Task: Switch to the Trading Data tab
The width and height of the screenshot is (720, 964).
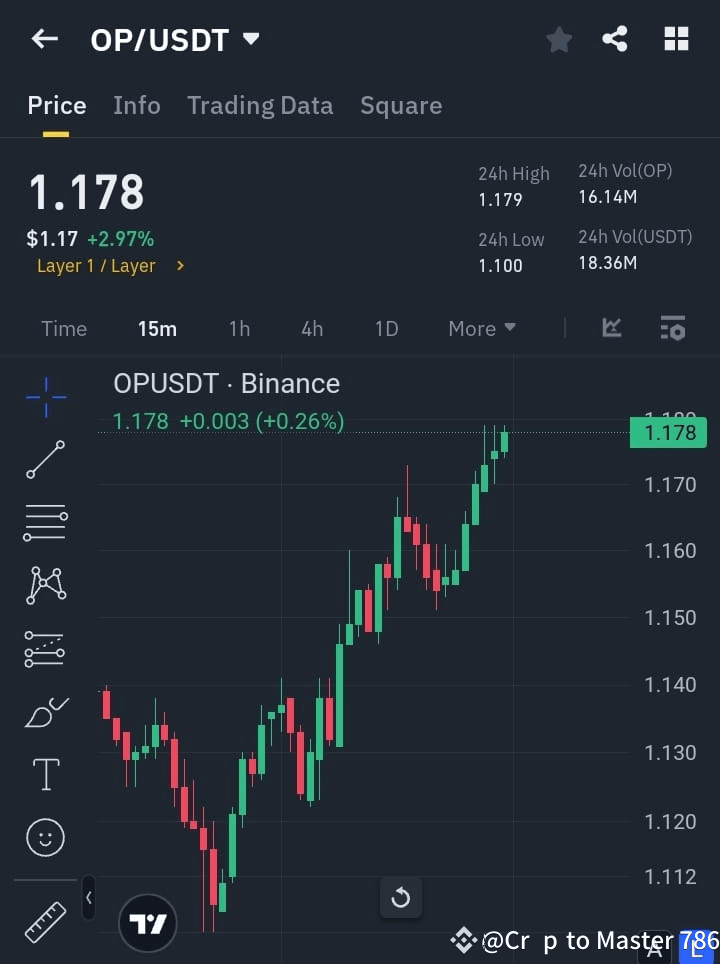Action: click(x=260, y=105)
